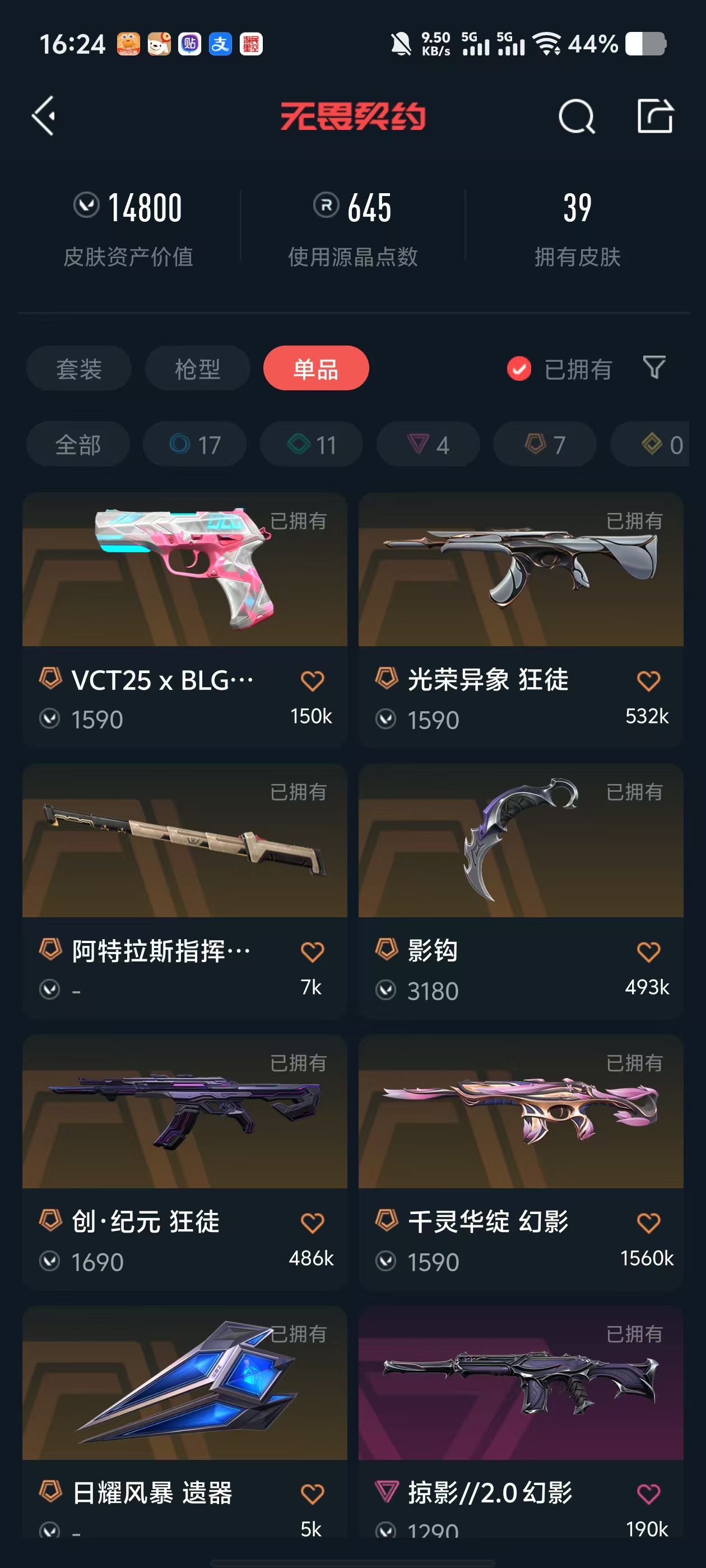Open the VCT25 x BLG skin card
Image resolution: width=706 pixels, height=1568 pixels.
pos(184,619)
